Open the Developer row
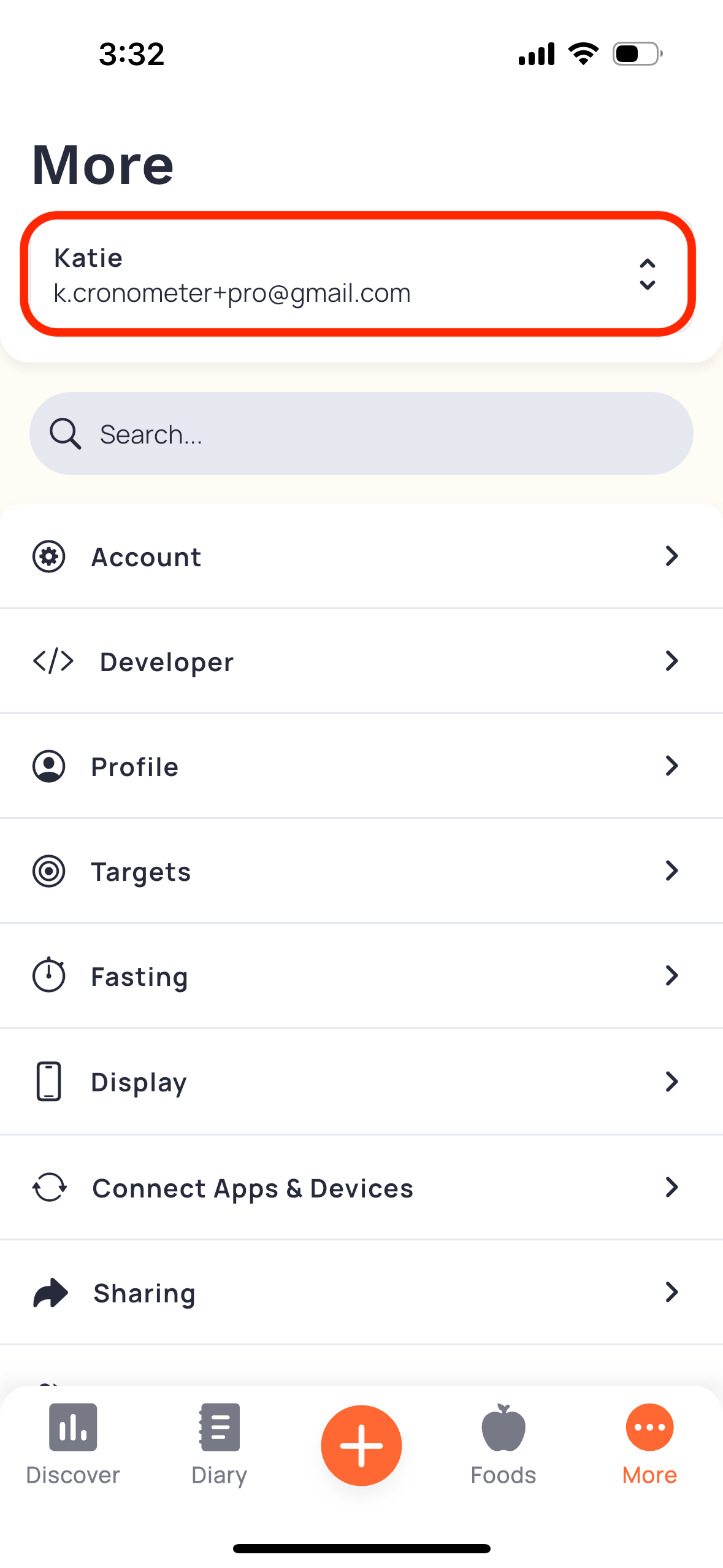The width and height of the screenshot is (723, 1568). (361, 661)
